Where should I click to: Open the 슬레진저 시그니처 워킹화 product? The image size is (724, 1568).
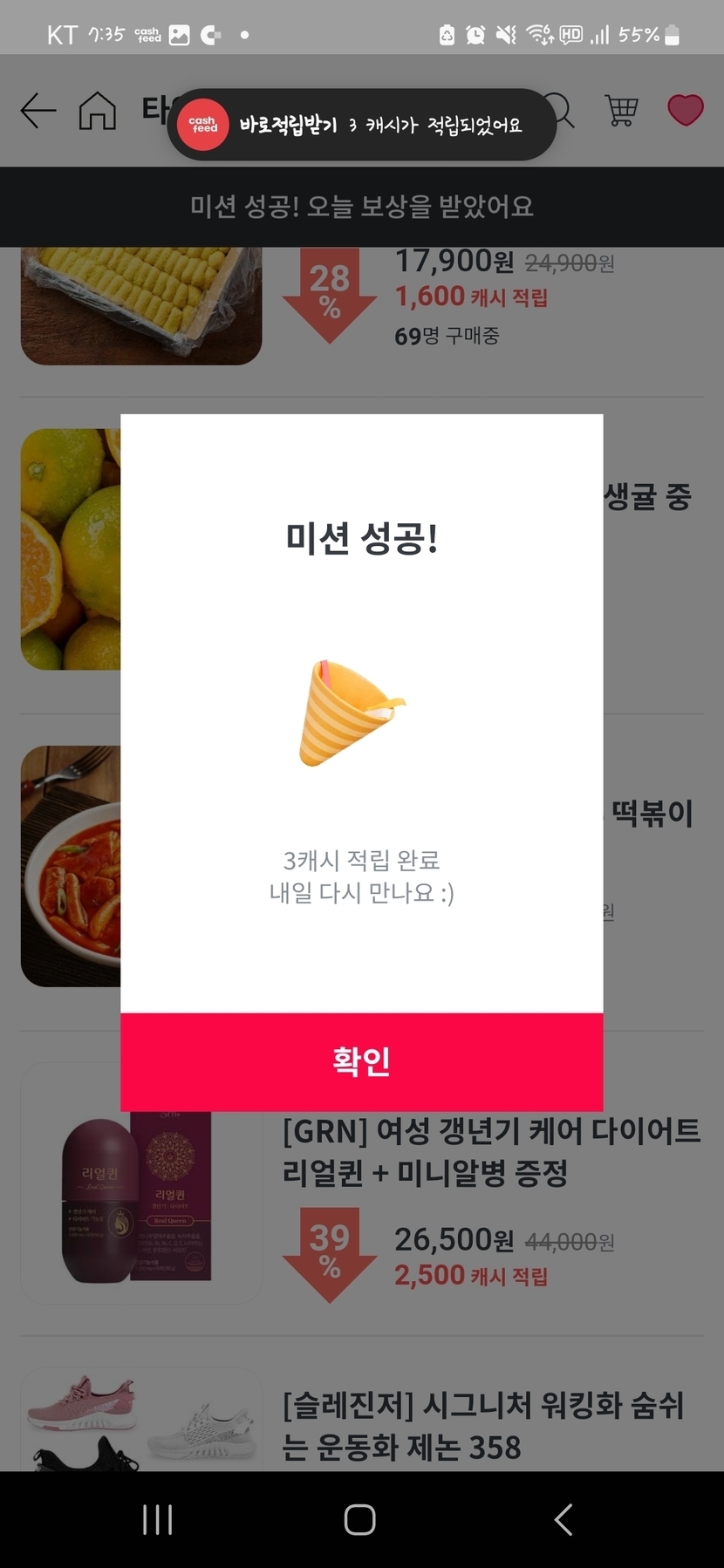[482, 1426]
